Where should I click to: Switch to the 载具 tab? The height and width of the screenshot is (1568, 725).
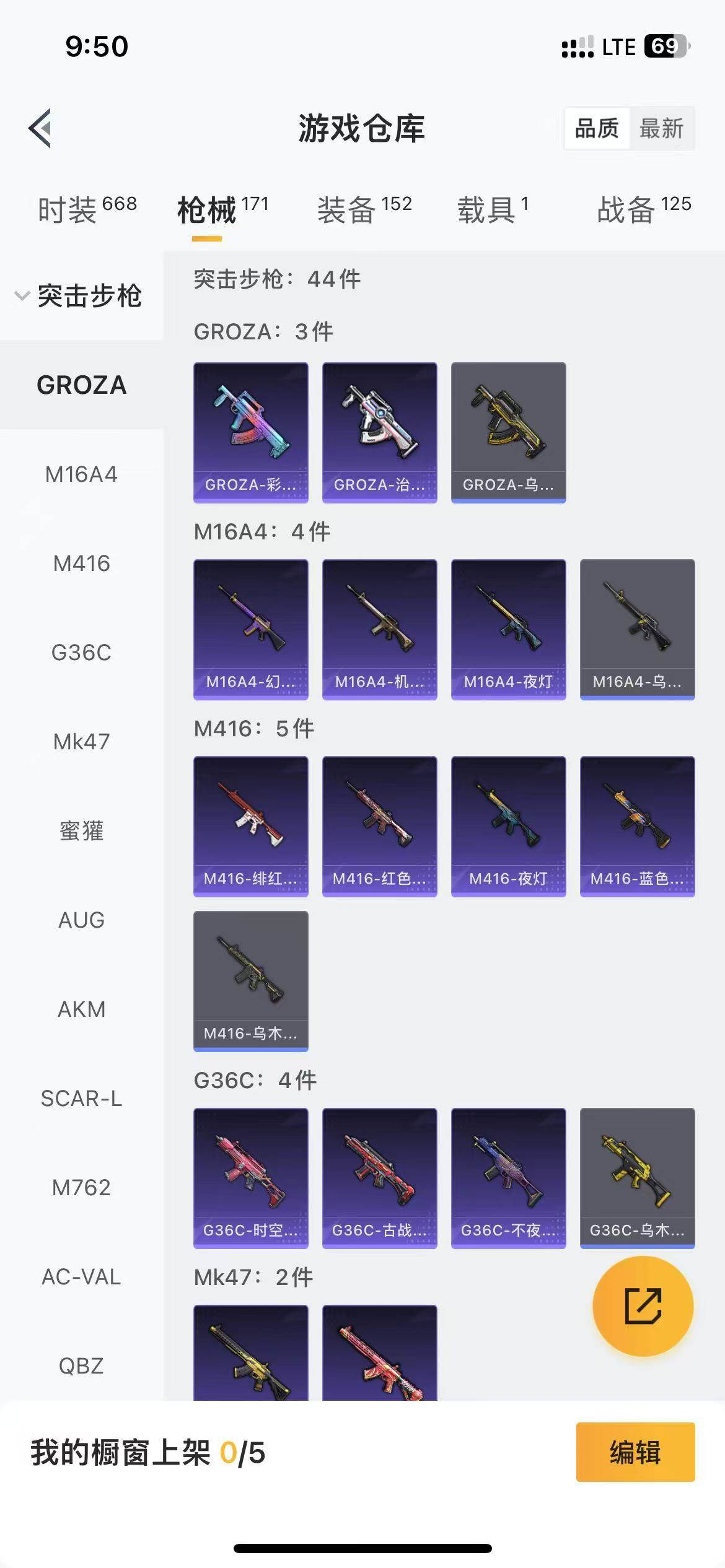(x=493, y=209)
